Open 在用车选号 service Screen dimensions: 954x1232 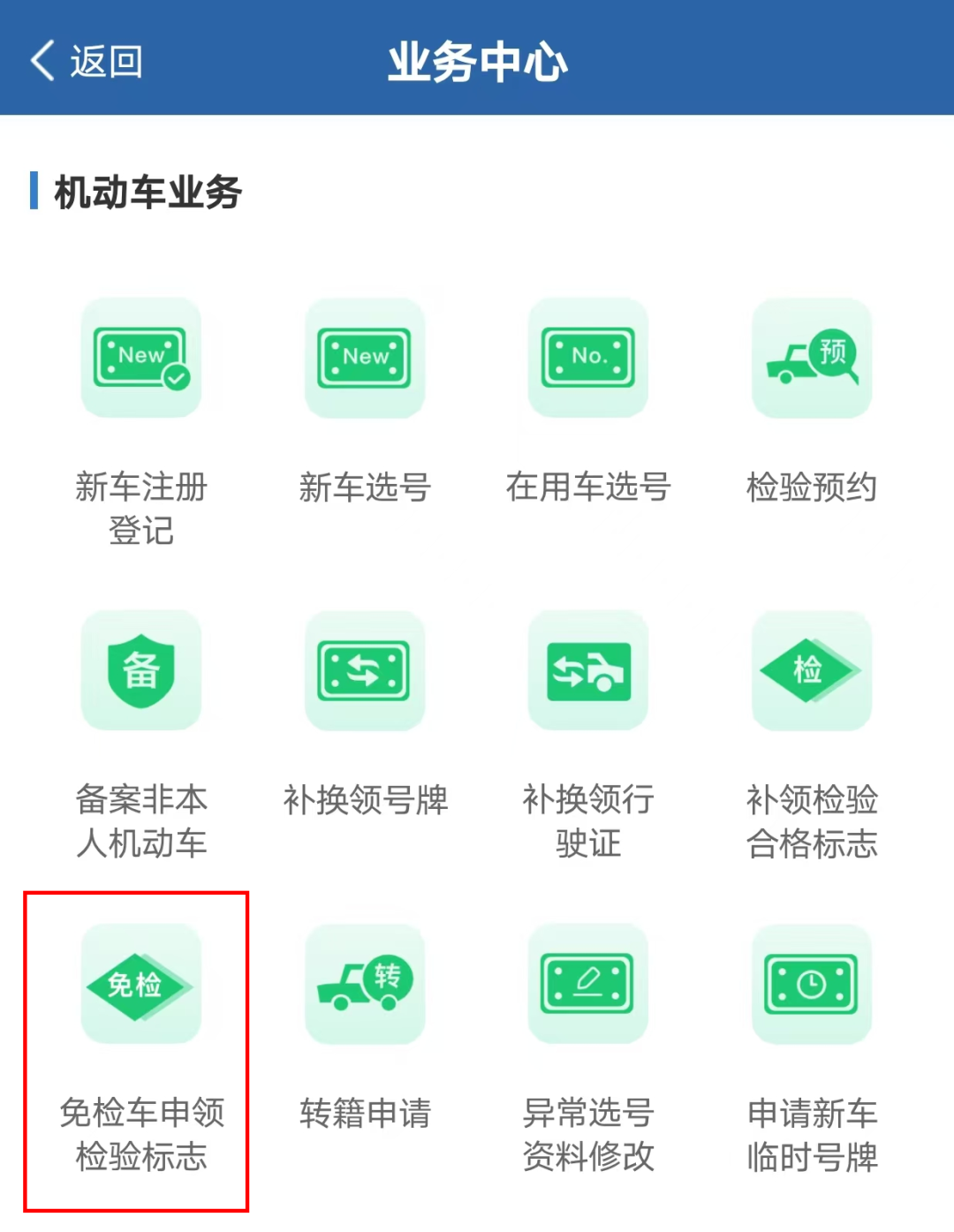pos(588,358)
